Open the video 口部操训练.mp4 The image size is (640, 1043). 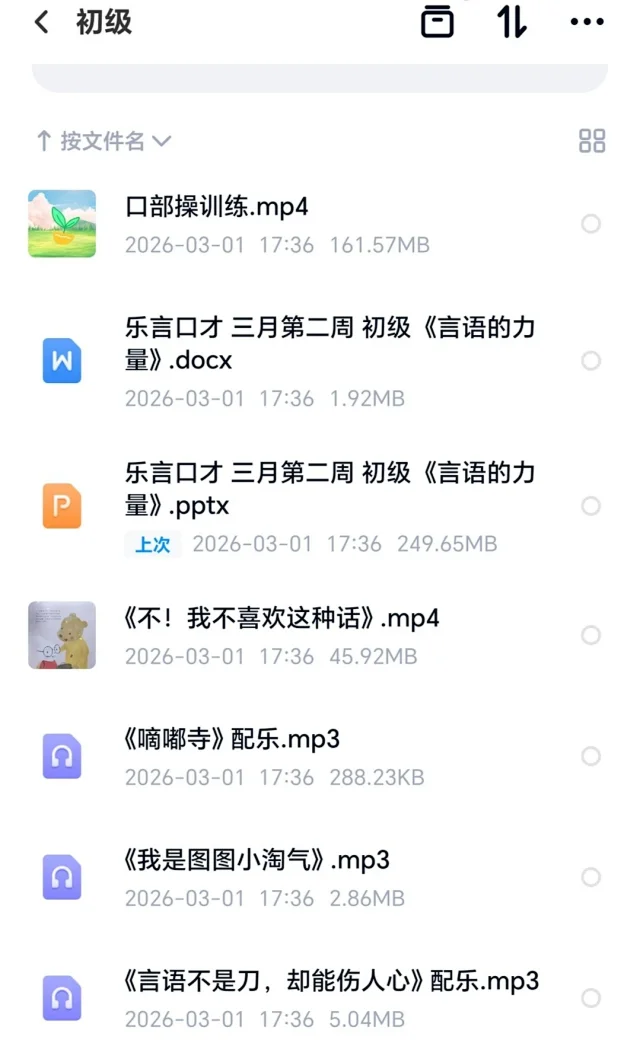[217, 207]
